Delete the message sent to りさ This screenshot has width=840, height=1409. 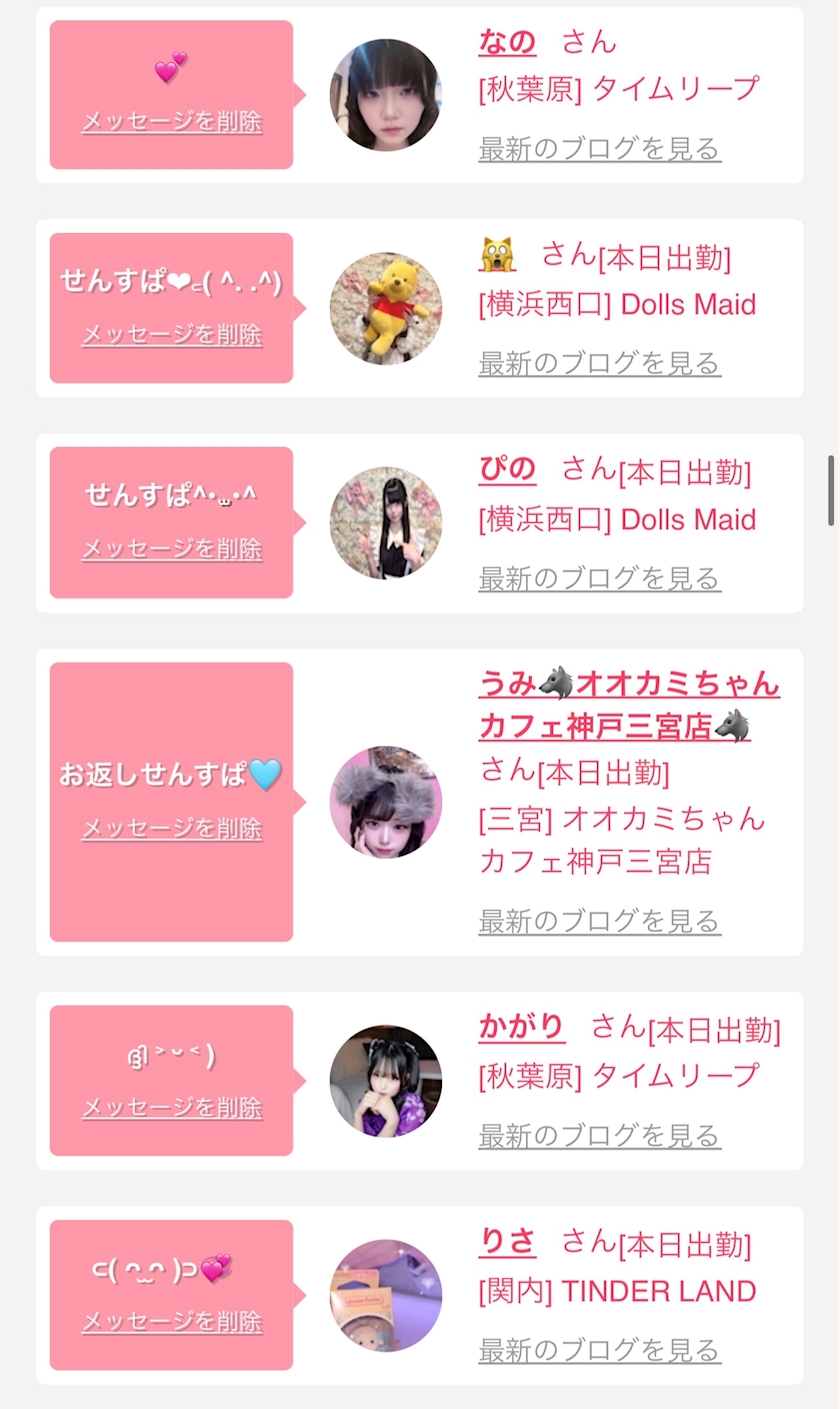[172, 1321]
